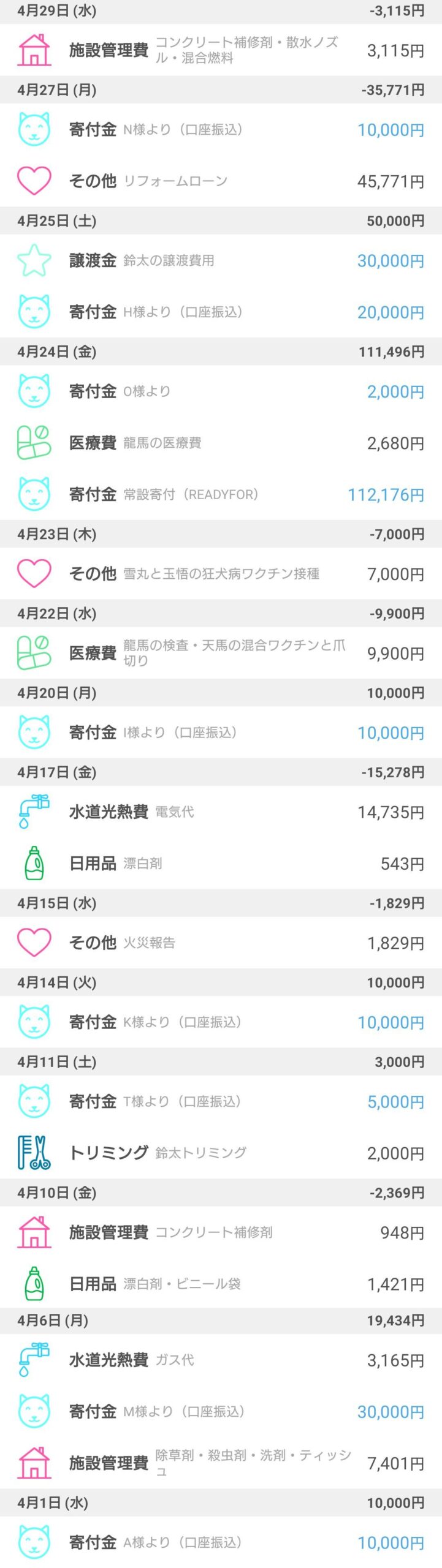View the 寄付金 entry from K様
The width and height of the screenshot is (442, 1568).
pyautogui.click(x=221, y=1022)
